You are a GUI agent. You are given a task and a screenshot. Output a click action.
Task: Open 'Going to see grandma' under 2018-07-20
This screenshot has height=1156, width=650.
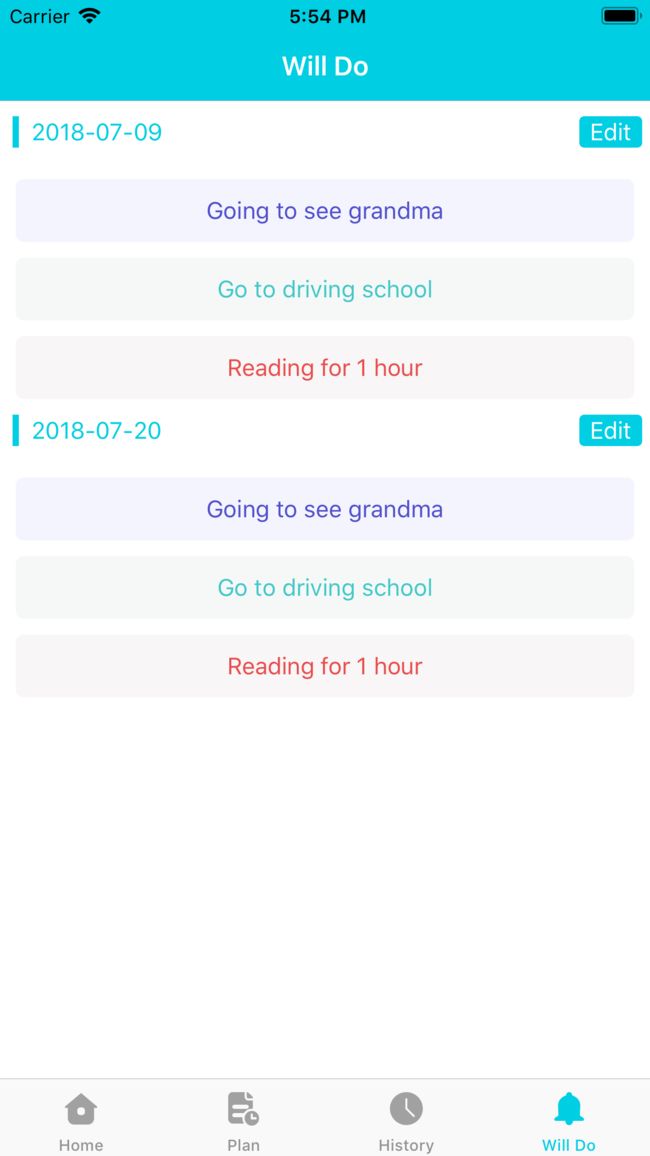click(x=325, y=509)
